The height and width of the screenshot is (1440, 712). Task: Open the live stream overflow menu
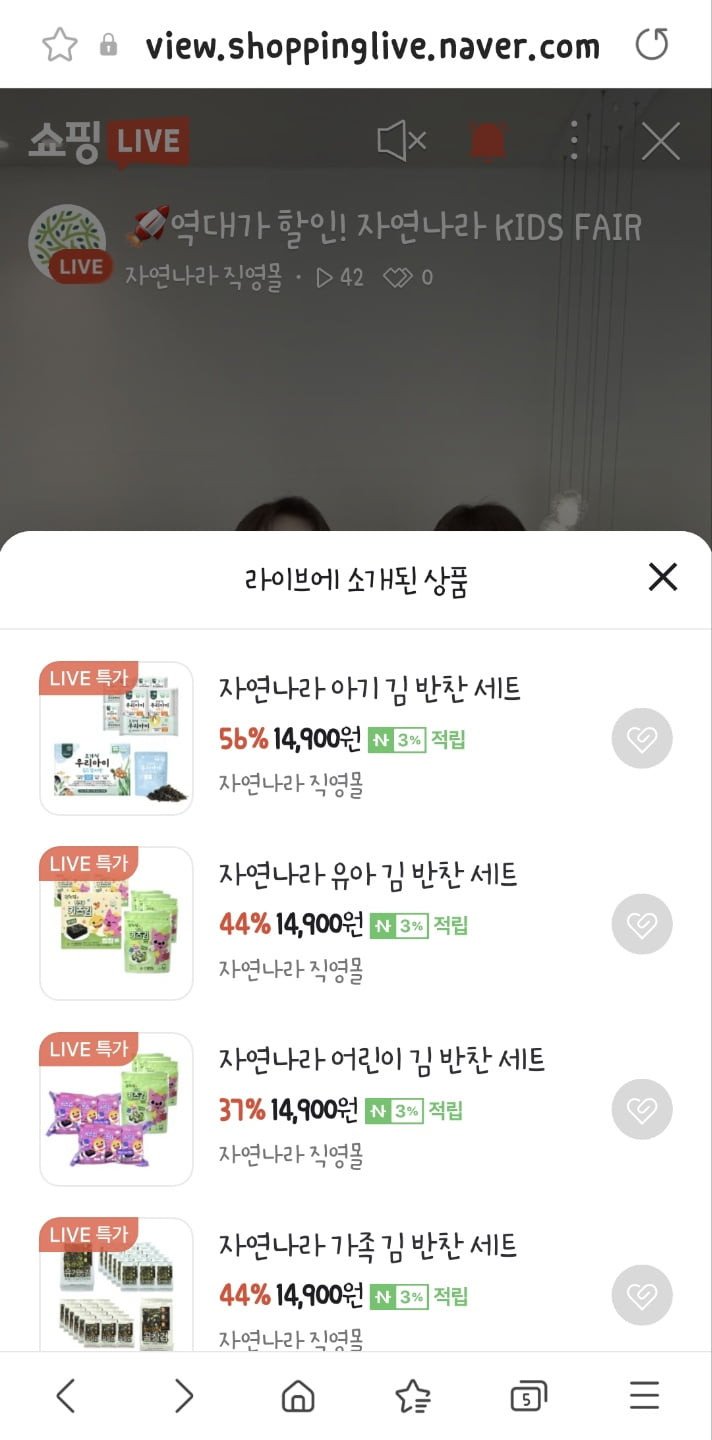click(573, 141)
